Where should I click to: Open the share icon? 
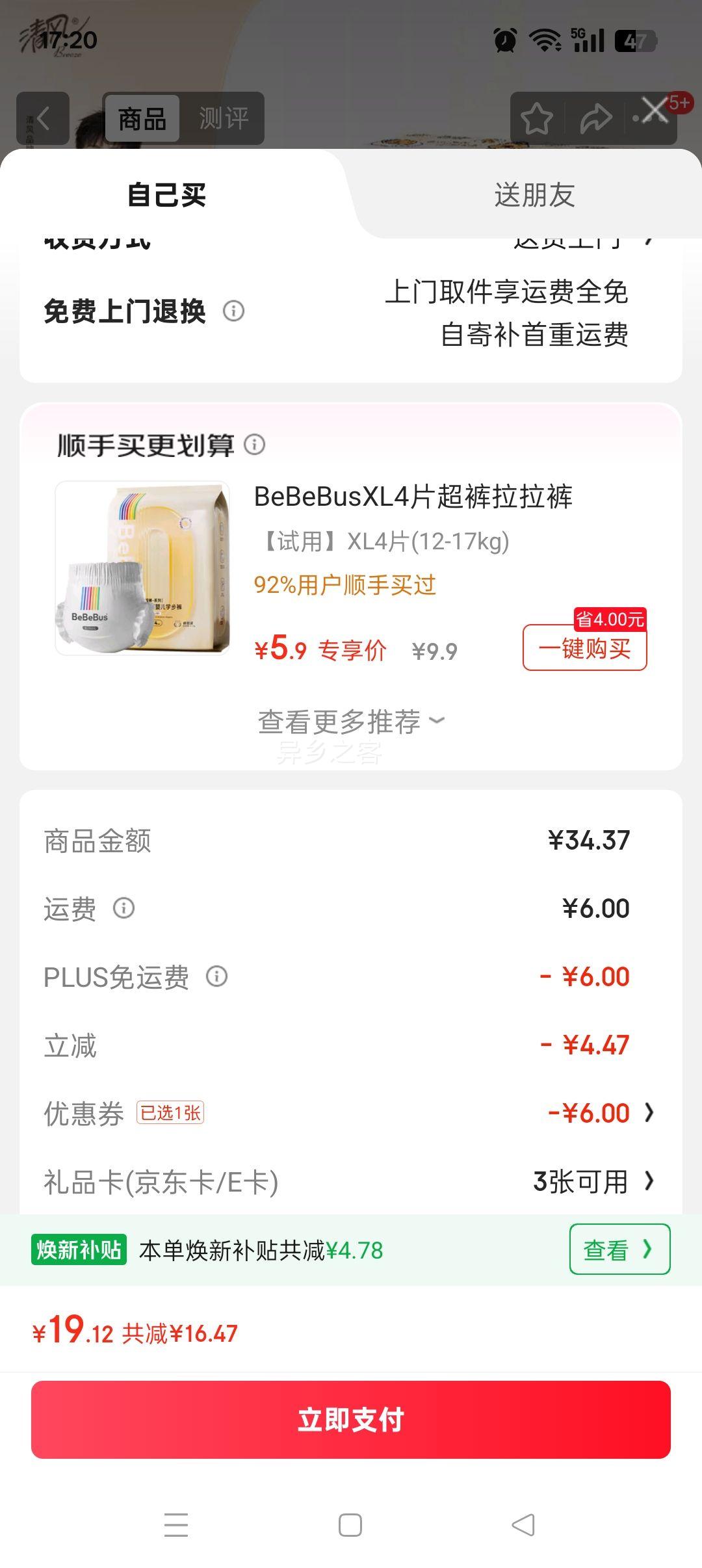(x=595, y=118)
